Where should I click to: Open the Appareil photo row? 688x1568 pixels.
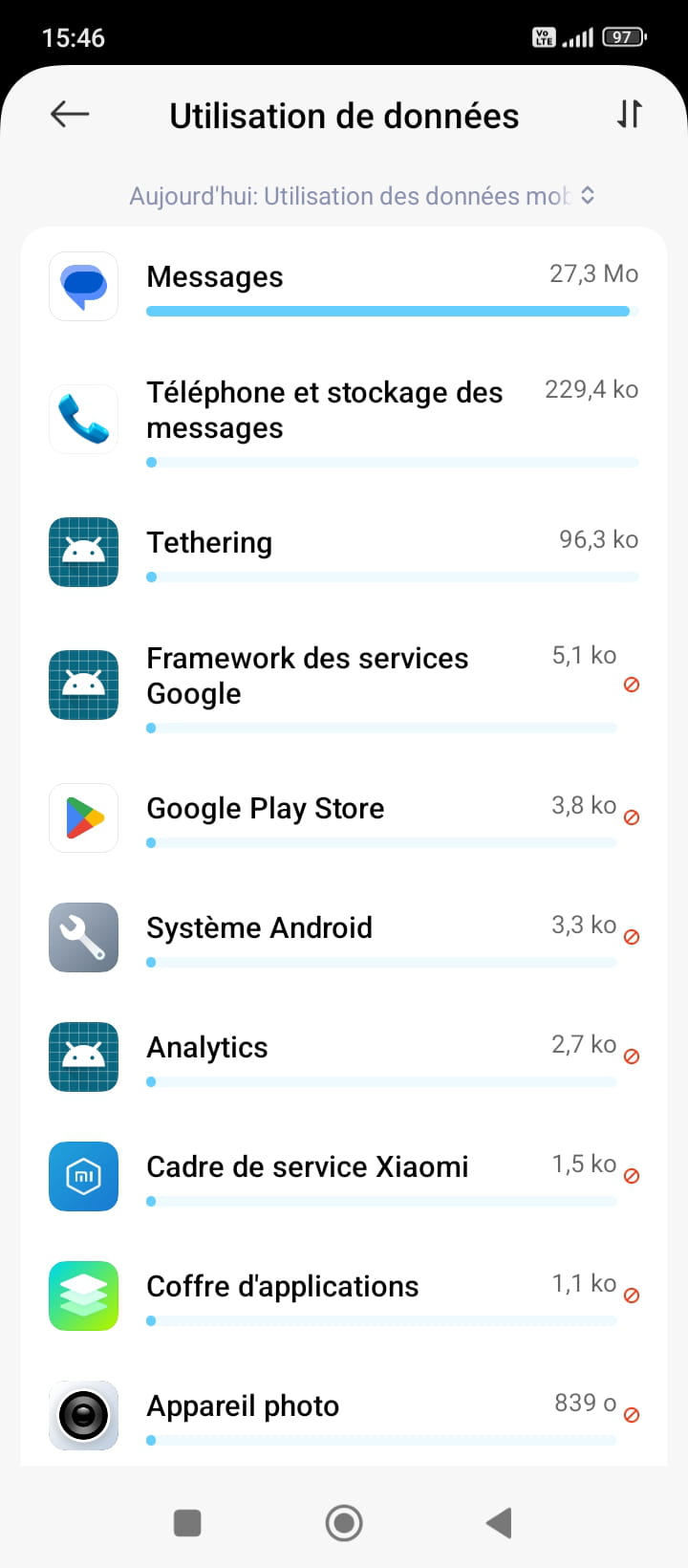tap(344, 1415)
